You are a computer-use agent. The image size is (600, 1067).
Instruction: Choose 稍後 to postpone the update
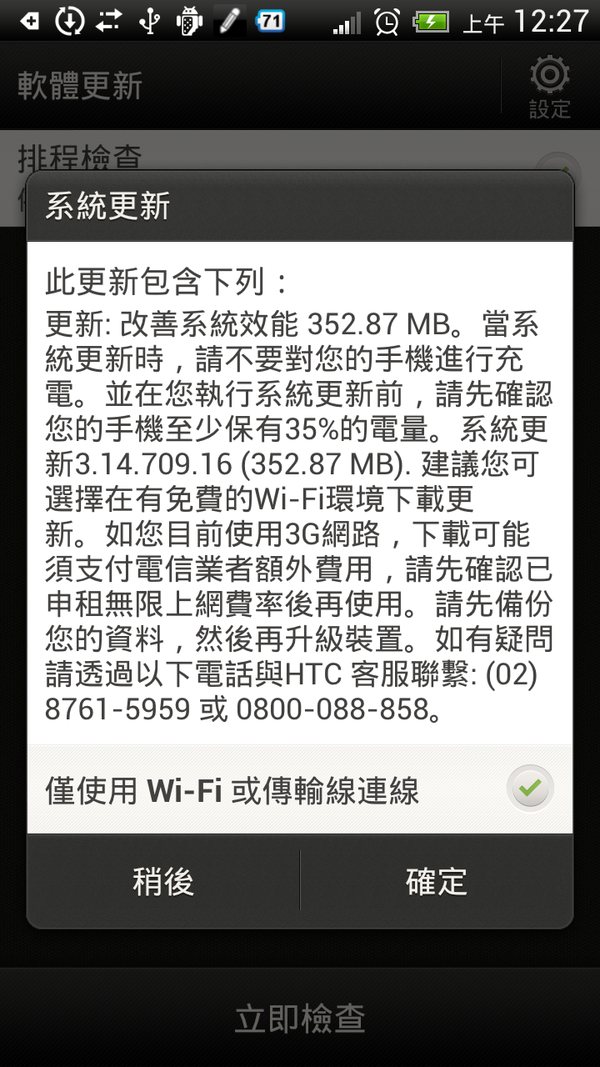click(x=163, y=881)
